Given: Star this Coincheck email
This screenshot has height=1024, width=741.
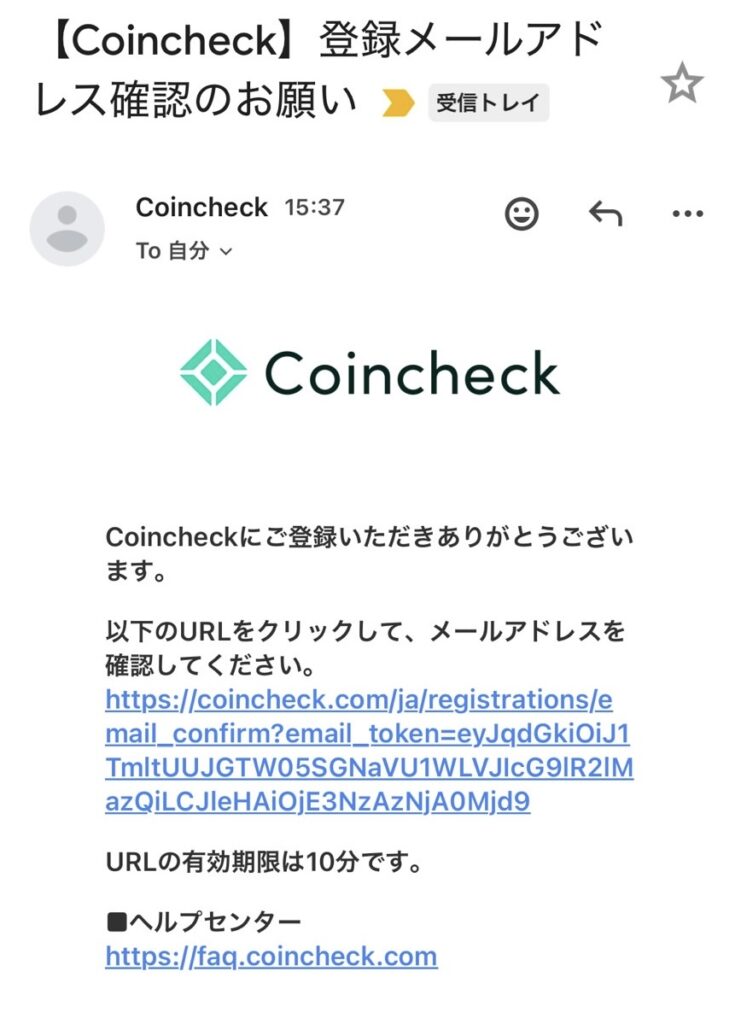Looking at the screenshot, I should [682, 85].
